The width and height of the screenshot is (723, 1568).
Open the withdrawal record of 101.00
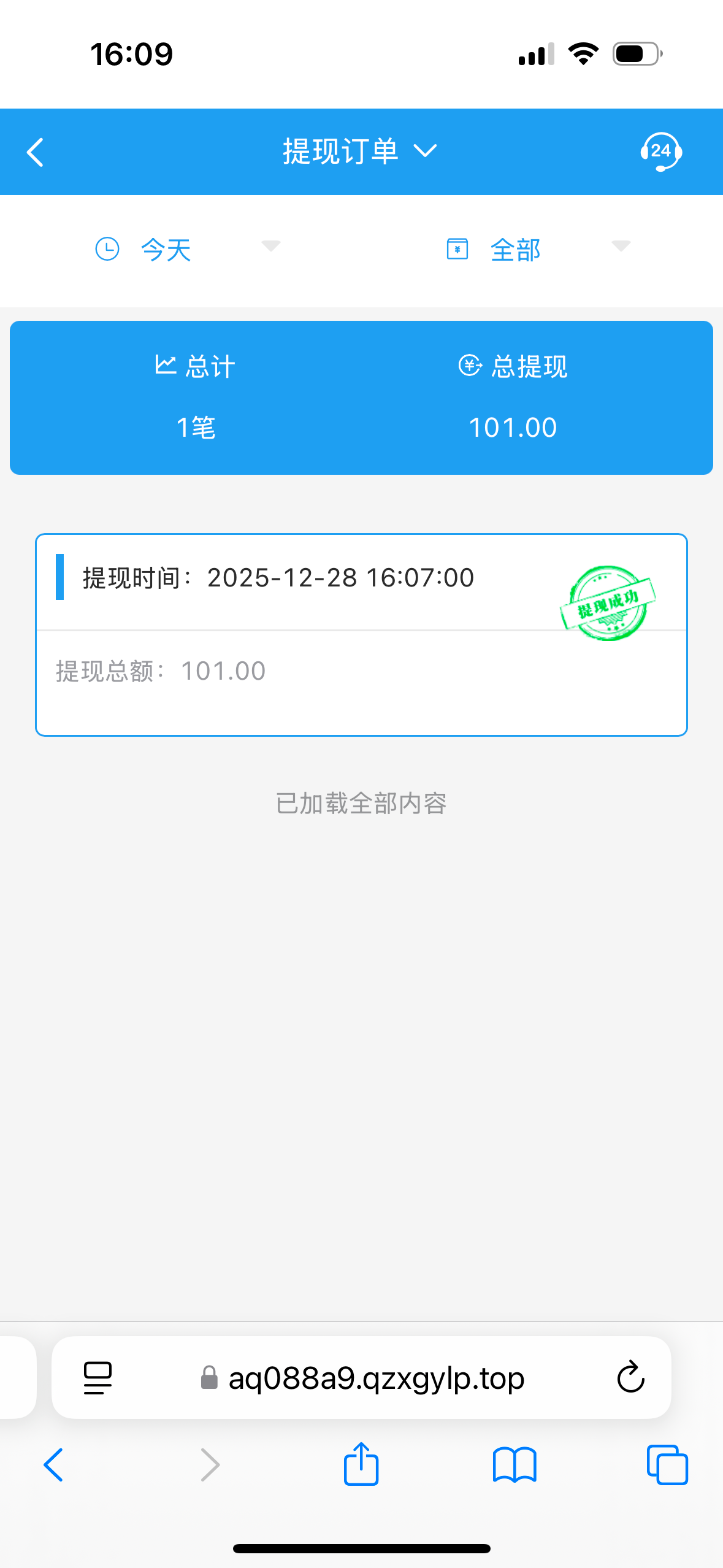(361, 634)
